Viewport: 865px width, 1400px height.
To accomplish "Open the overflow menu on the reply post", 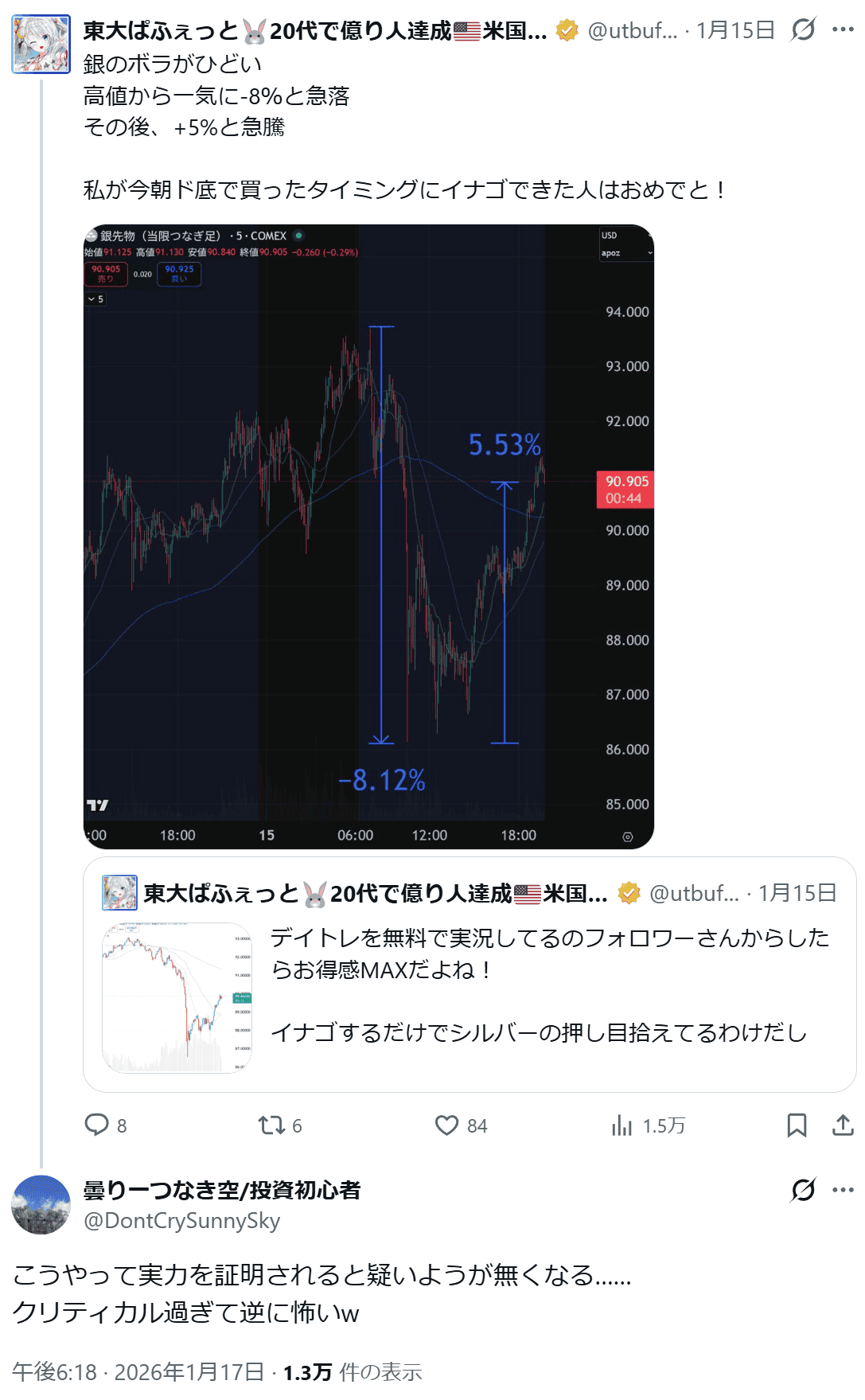I will 843,1190.
